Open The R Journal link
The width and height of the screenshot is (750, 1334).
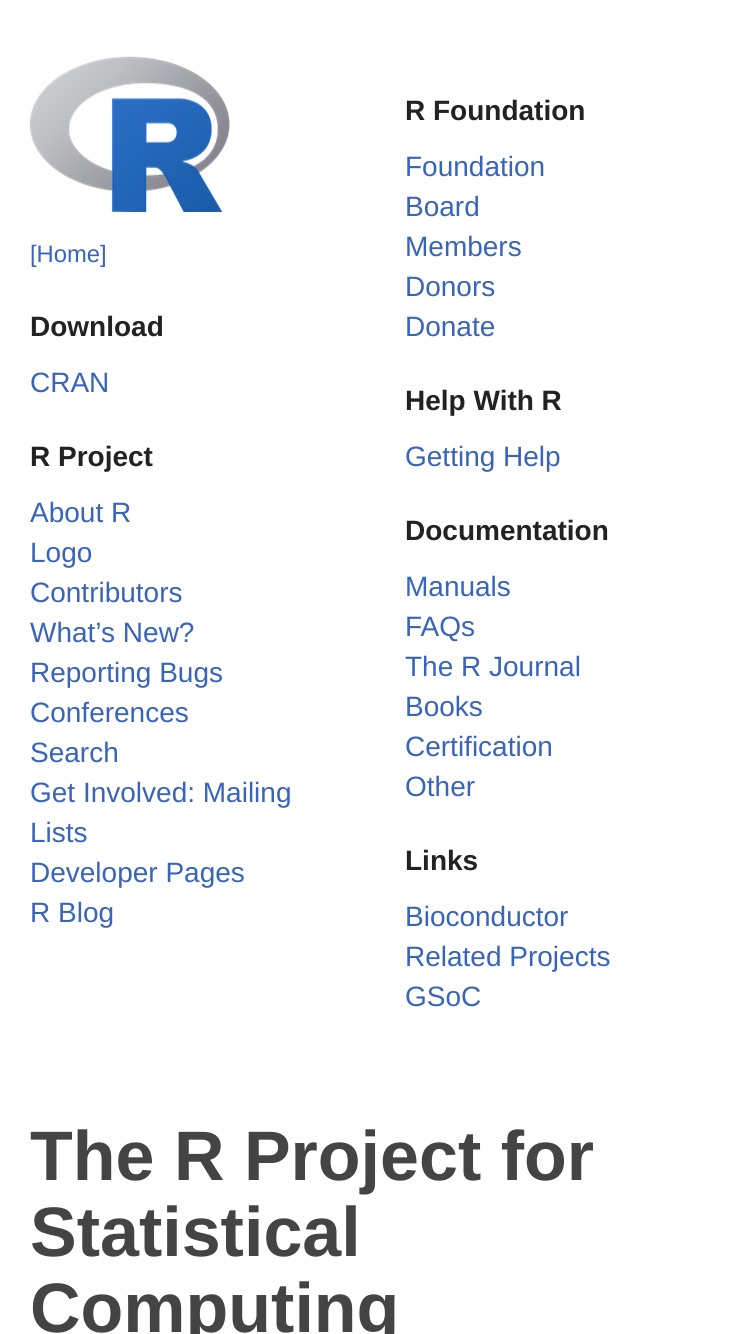click(493, 667)
